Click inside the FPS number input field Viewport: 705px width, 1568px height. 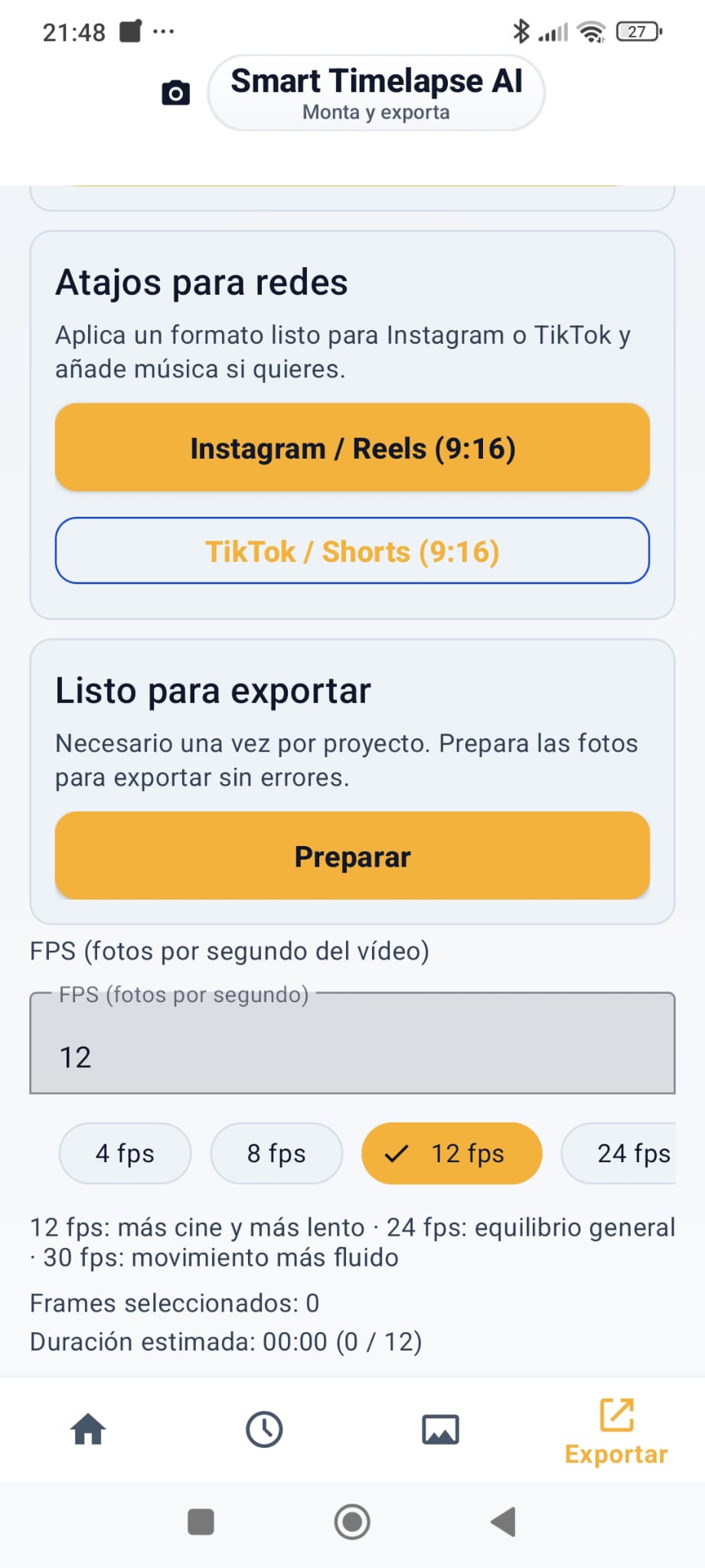point(352,1057)
